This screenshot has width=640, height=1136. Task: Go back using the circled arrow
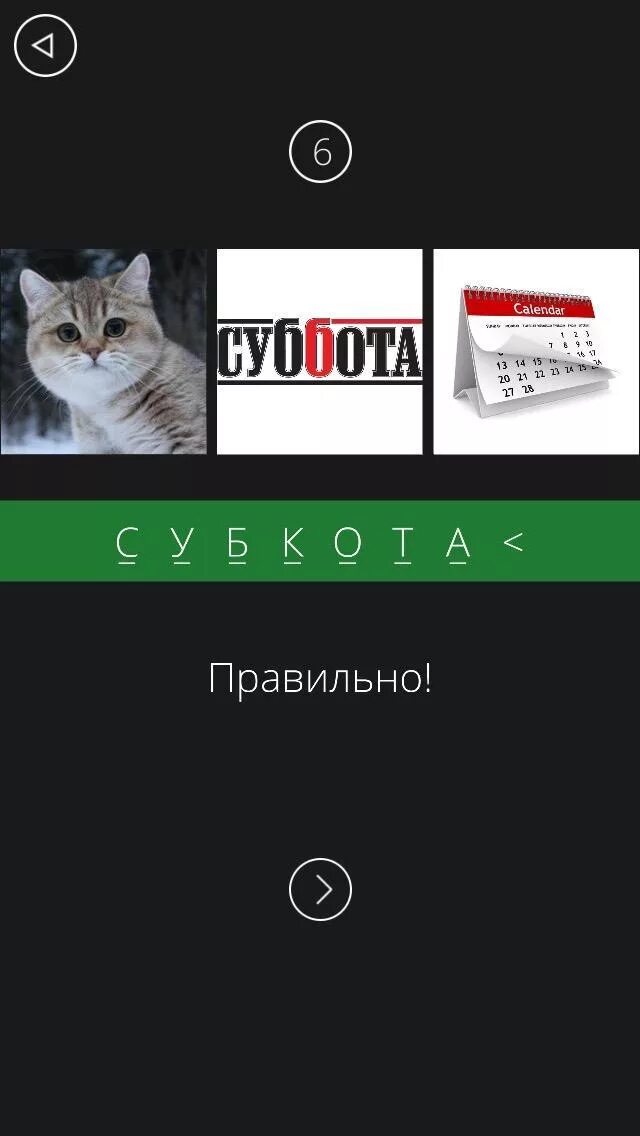coord(45,46)
